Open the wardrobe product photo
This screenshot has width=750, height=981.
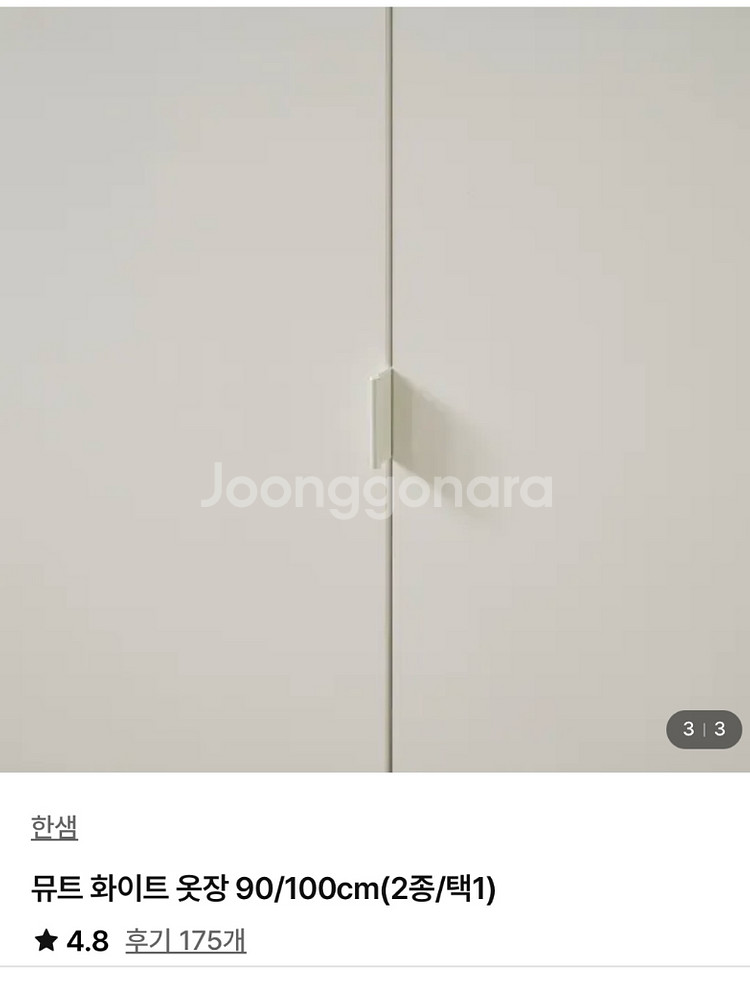click(x=375, y=390)
